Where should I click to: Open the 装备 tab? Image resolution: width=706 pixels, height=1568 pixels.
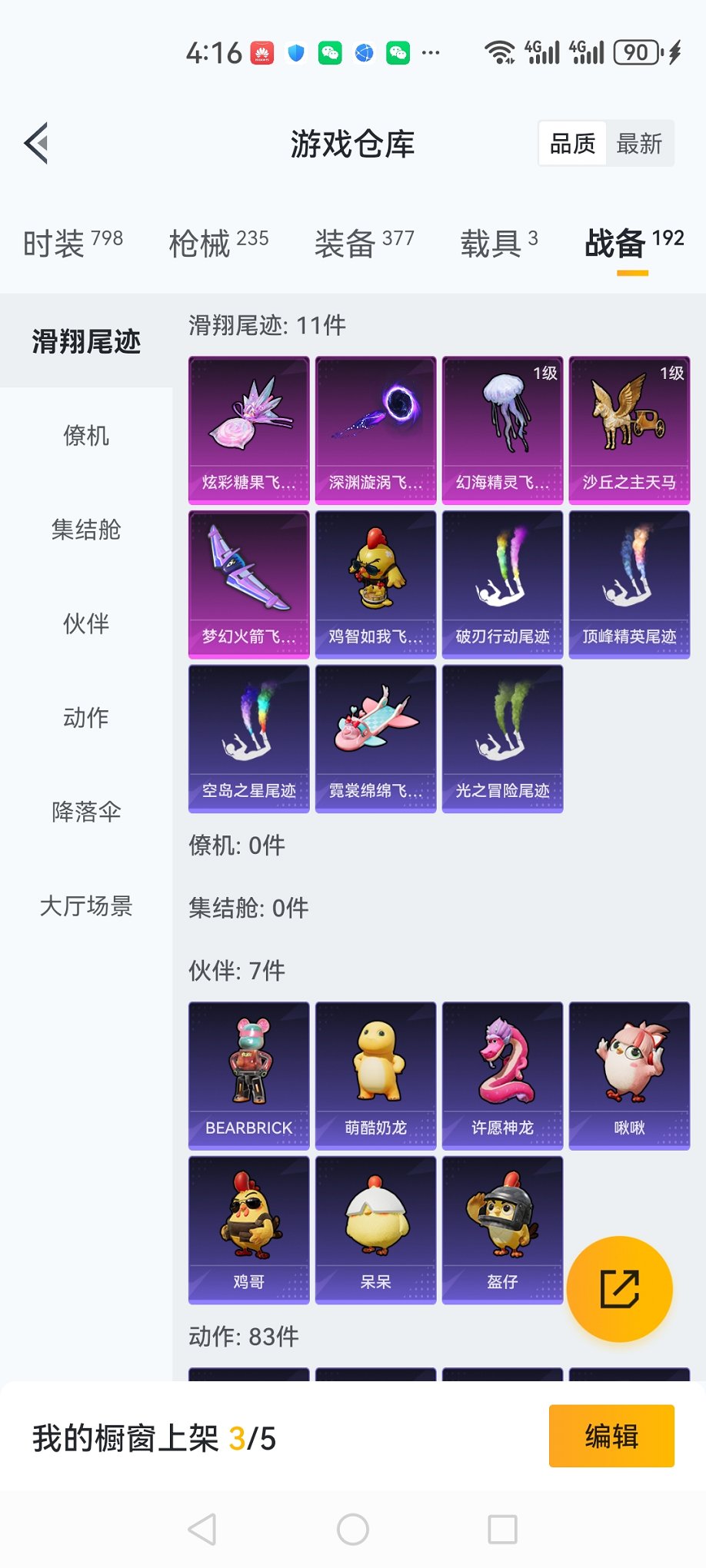point(364,243)
